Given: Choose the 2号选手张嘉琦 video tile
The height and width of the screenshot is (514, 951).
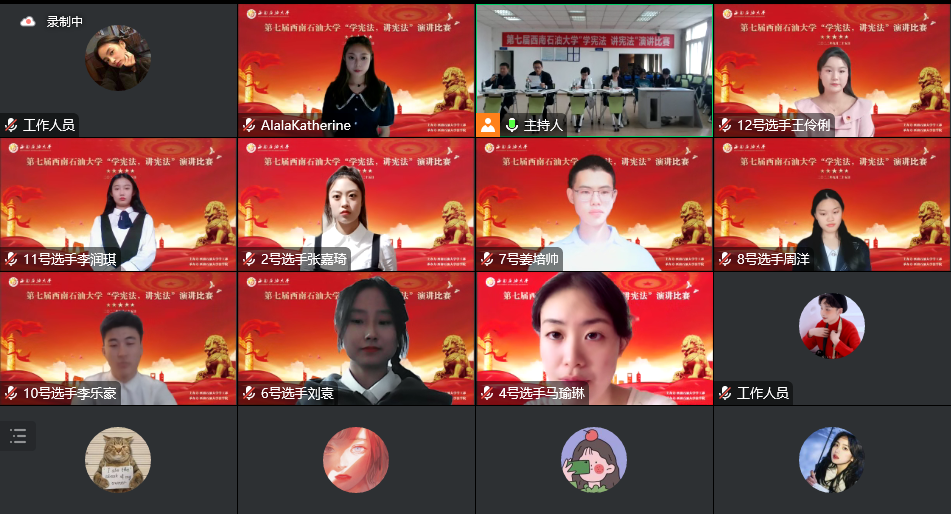Looking at the screenshot, I should [x=356, y=205].
